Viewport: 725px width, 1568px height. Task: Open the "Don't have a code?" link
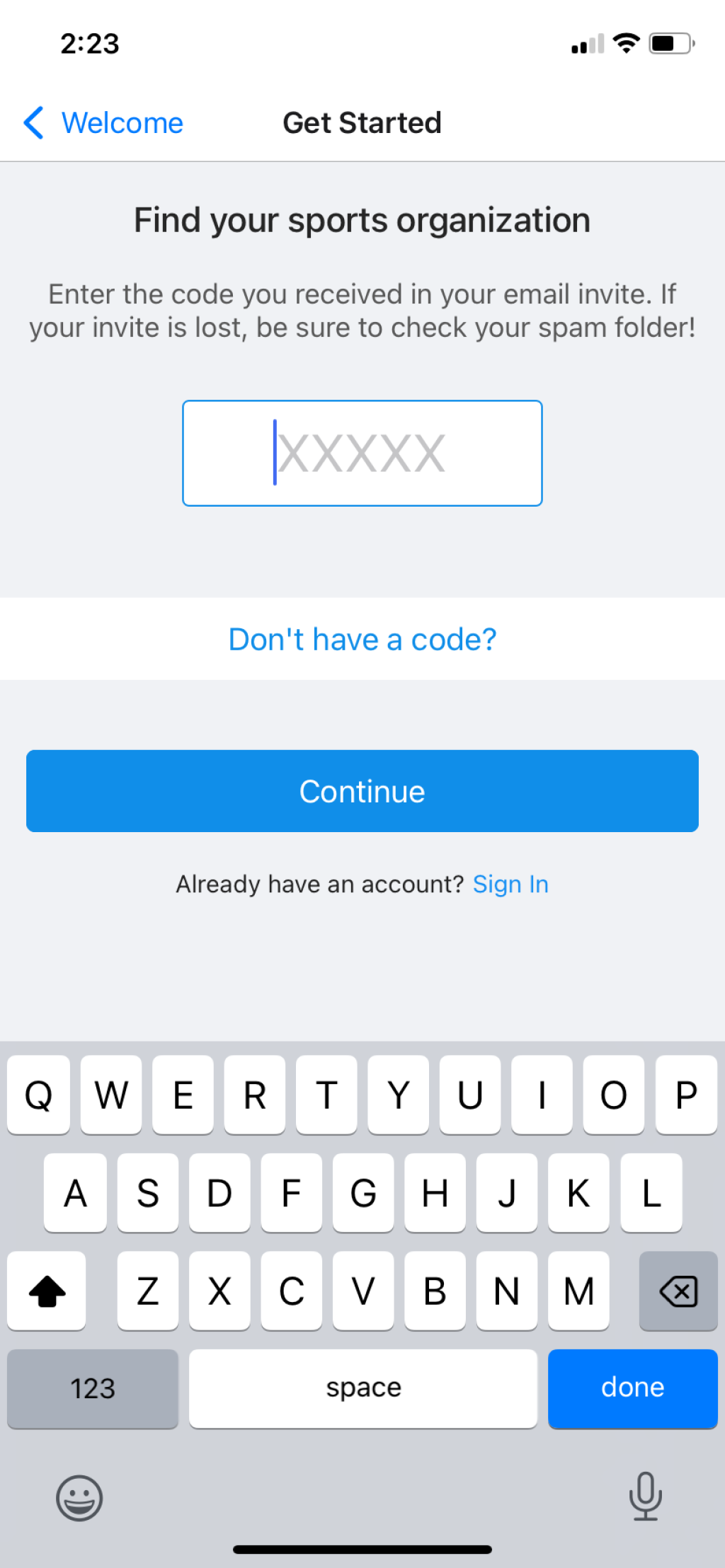click(362, 640)
